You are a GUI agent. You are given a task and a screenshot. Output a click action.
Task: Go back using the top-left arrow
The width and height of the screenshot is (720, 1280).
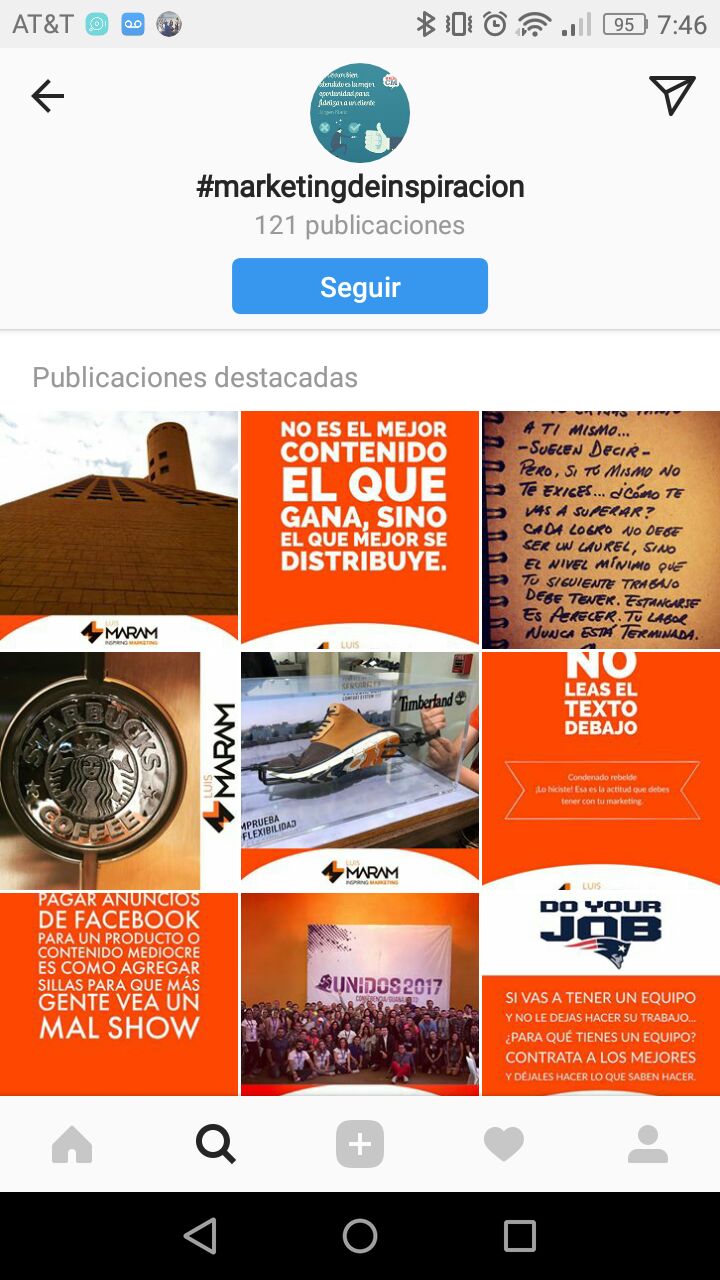click(x=47, y=96)
